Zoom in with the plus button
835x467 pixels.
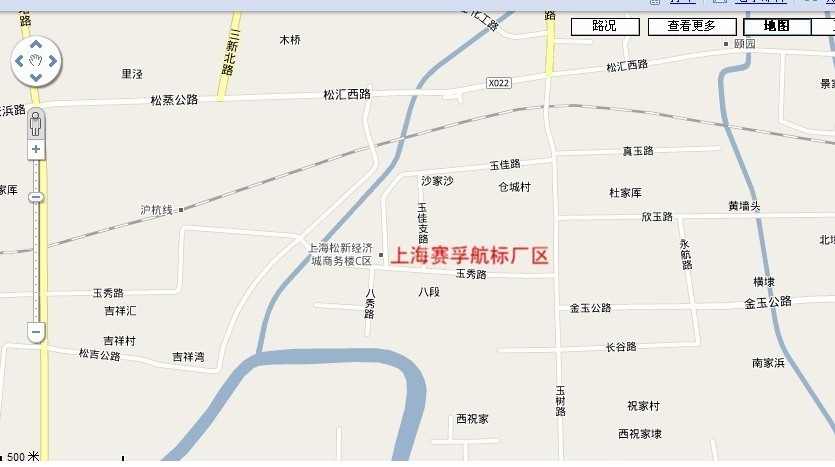[x=36, y=149]
